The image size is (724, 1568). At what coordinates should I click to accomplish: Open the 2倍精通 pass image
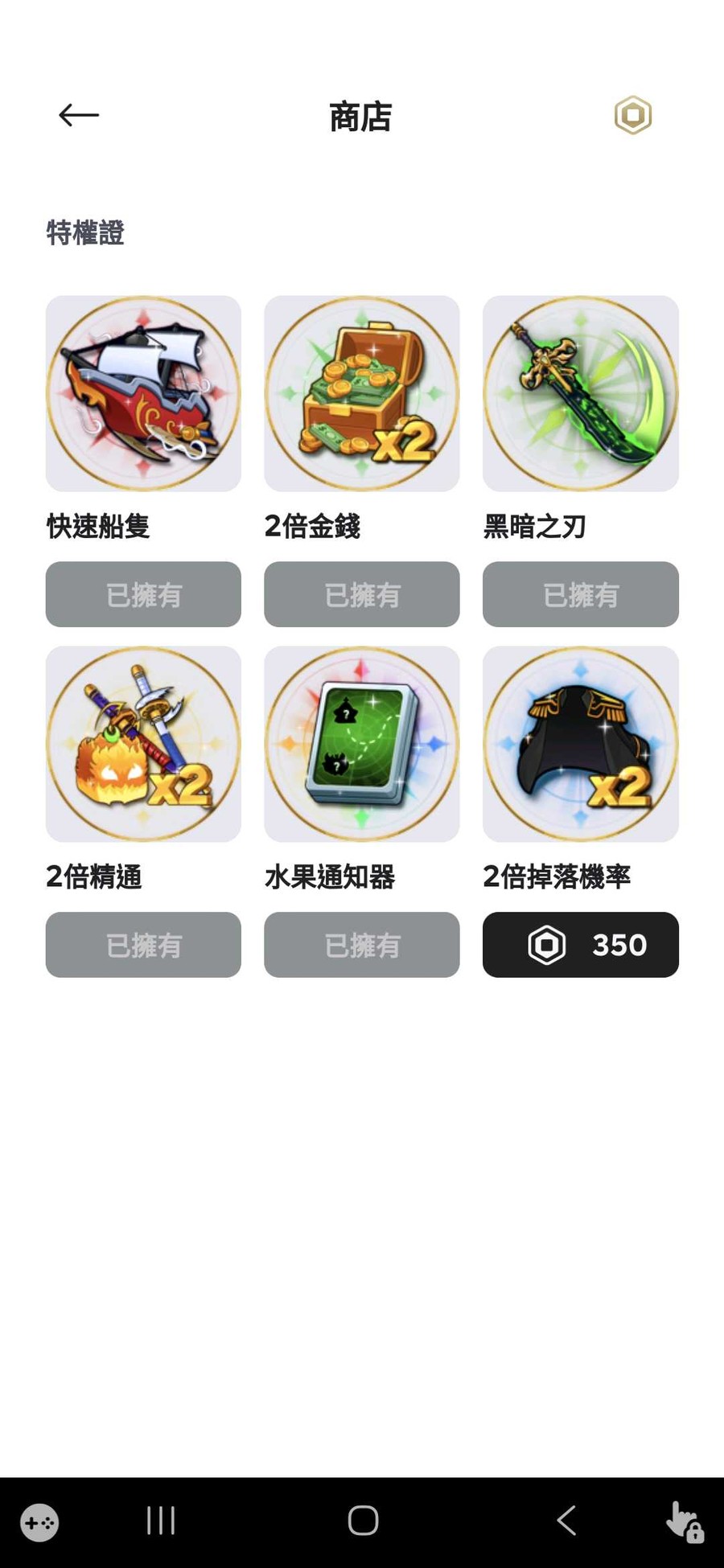point(143,744)
